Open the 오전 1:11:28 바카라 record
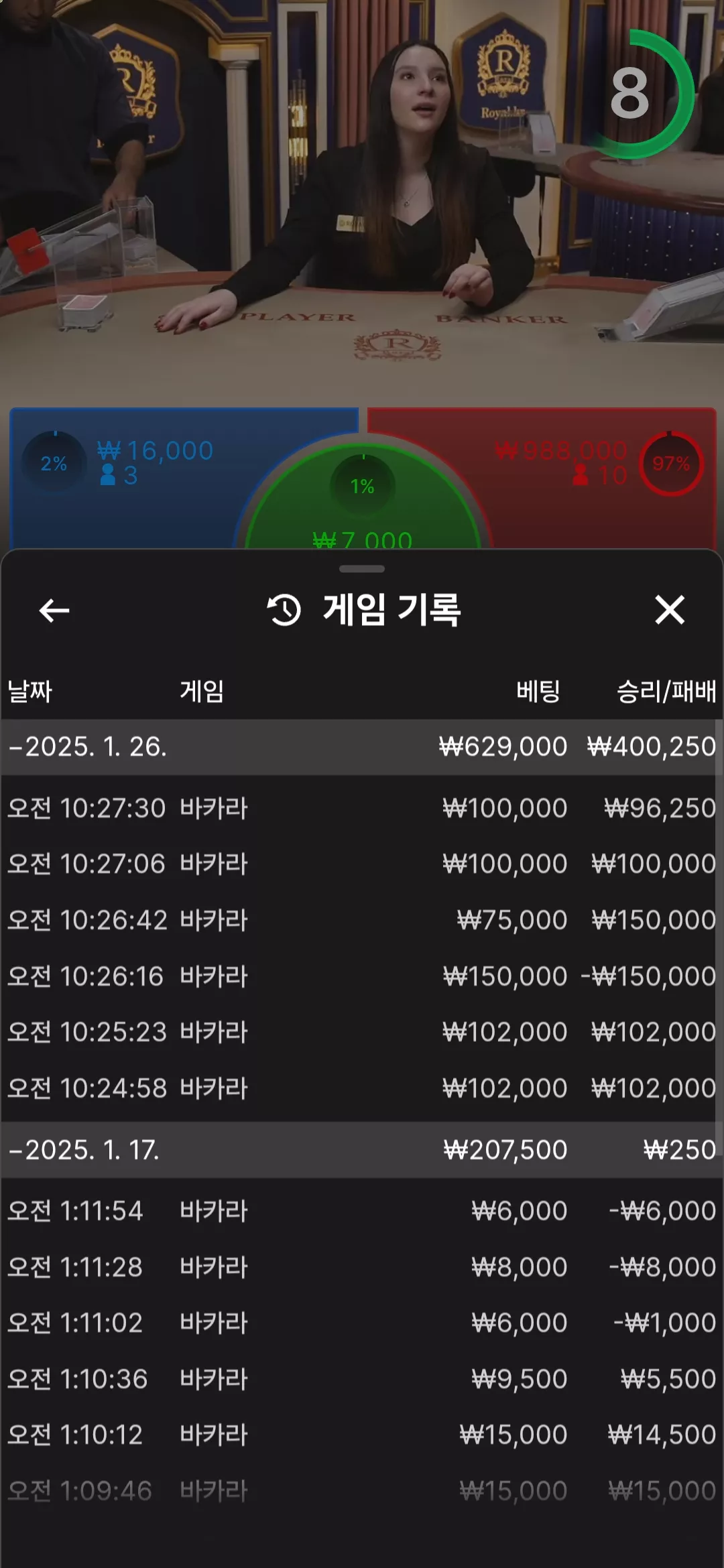The height and width of the screenshot is (1568, 724). click(362, 1267)
